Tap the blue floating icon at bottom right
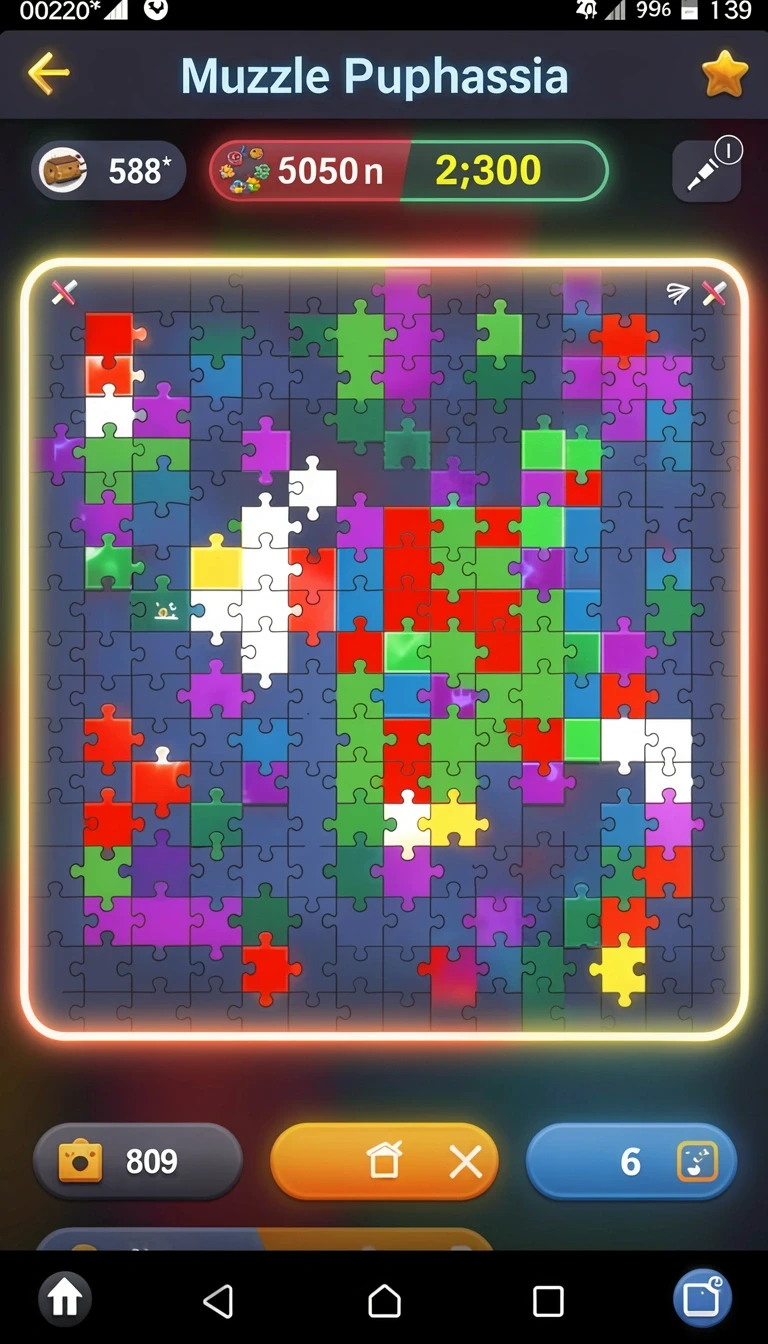Screen dimensions: 768x1344 click(702, 1298)
